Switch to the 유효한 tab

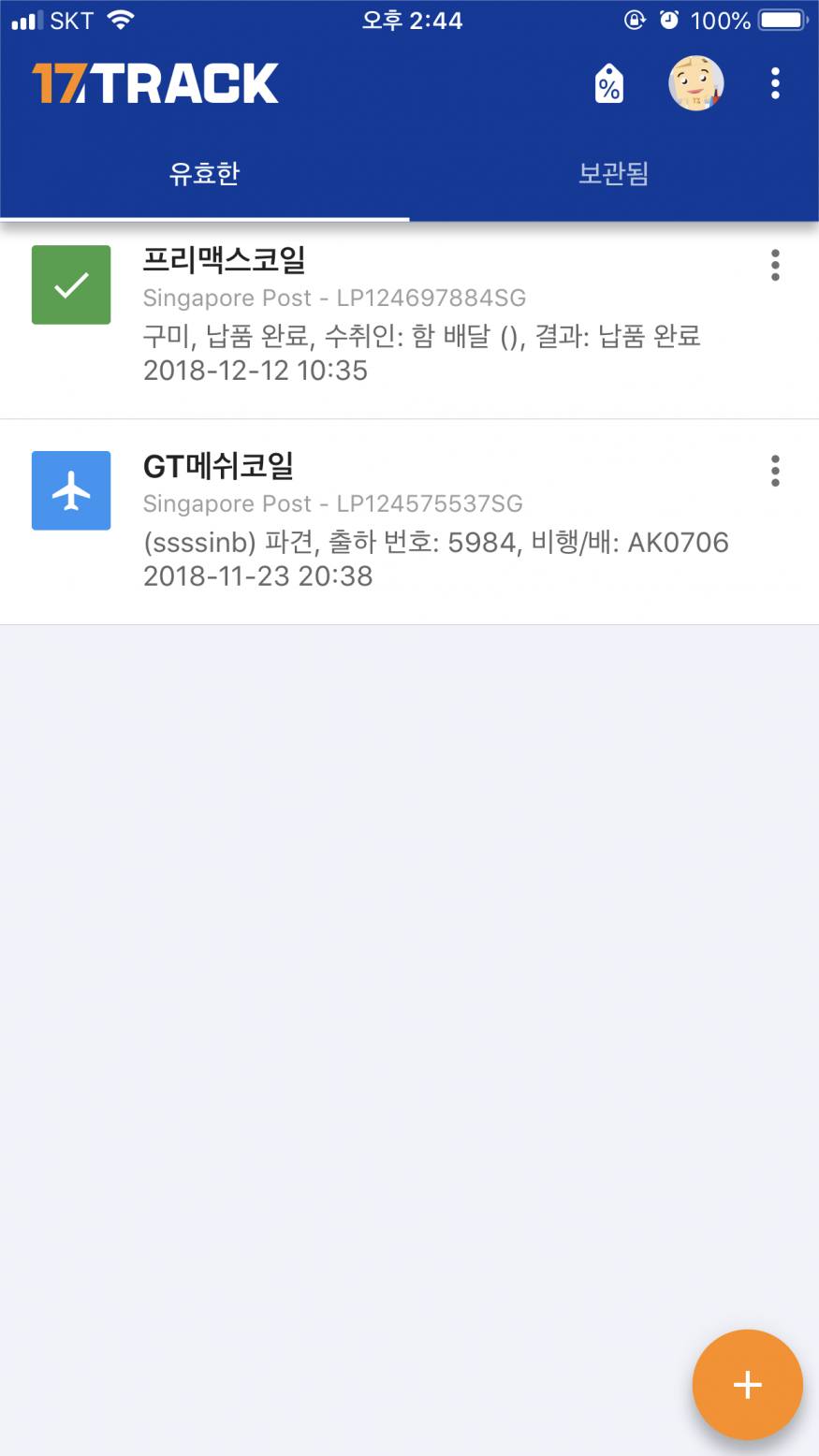(x=204, y=174)
